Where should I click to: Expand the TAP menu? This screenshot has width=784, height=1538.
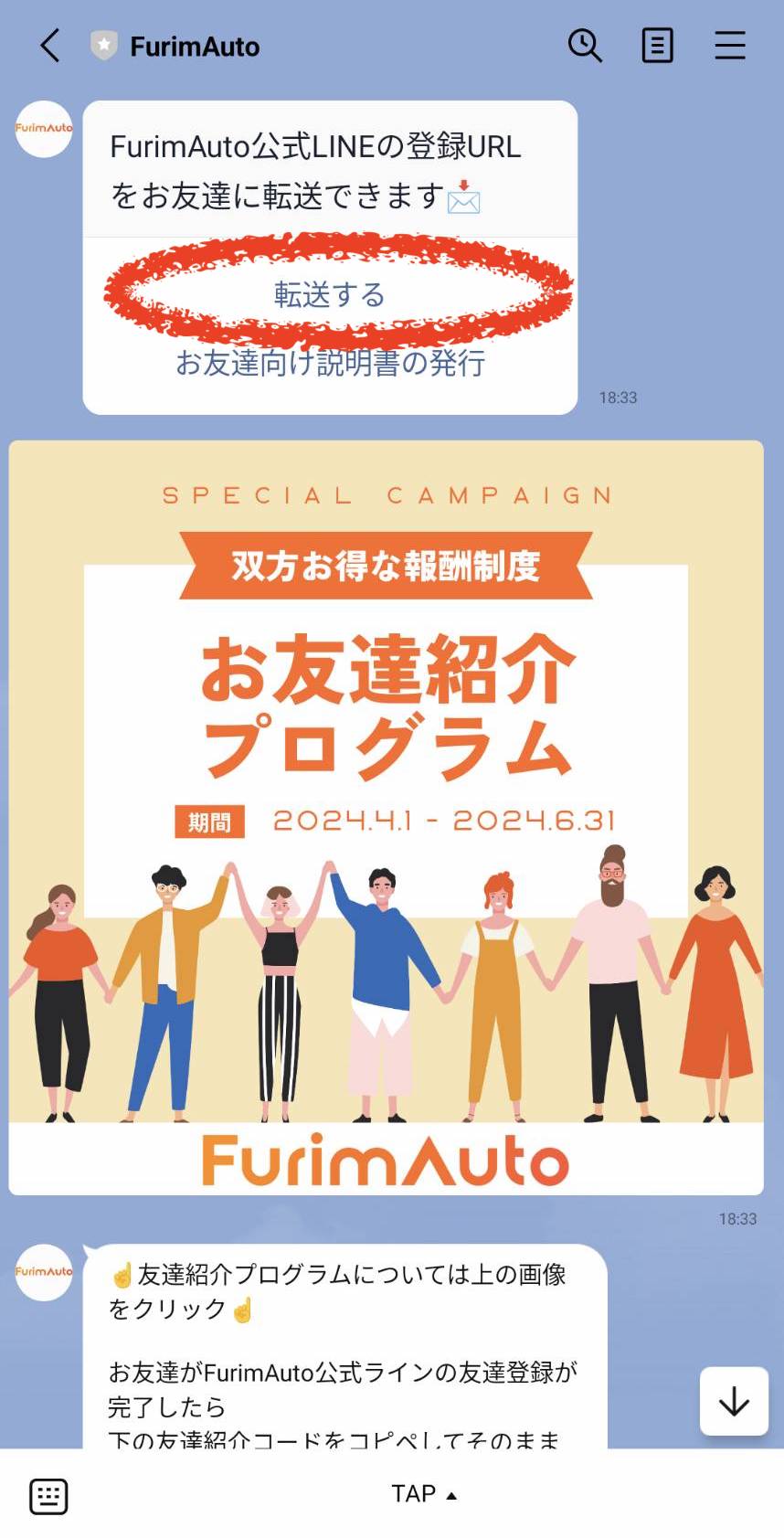[x=423, y=1493]
